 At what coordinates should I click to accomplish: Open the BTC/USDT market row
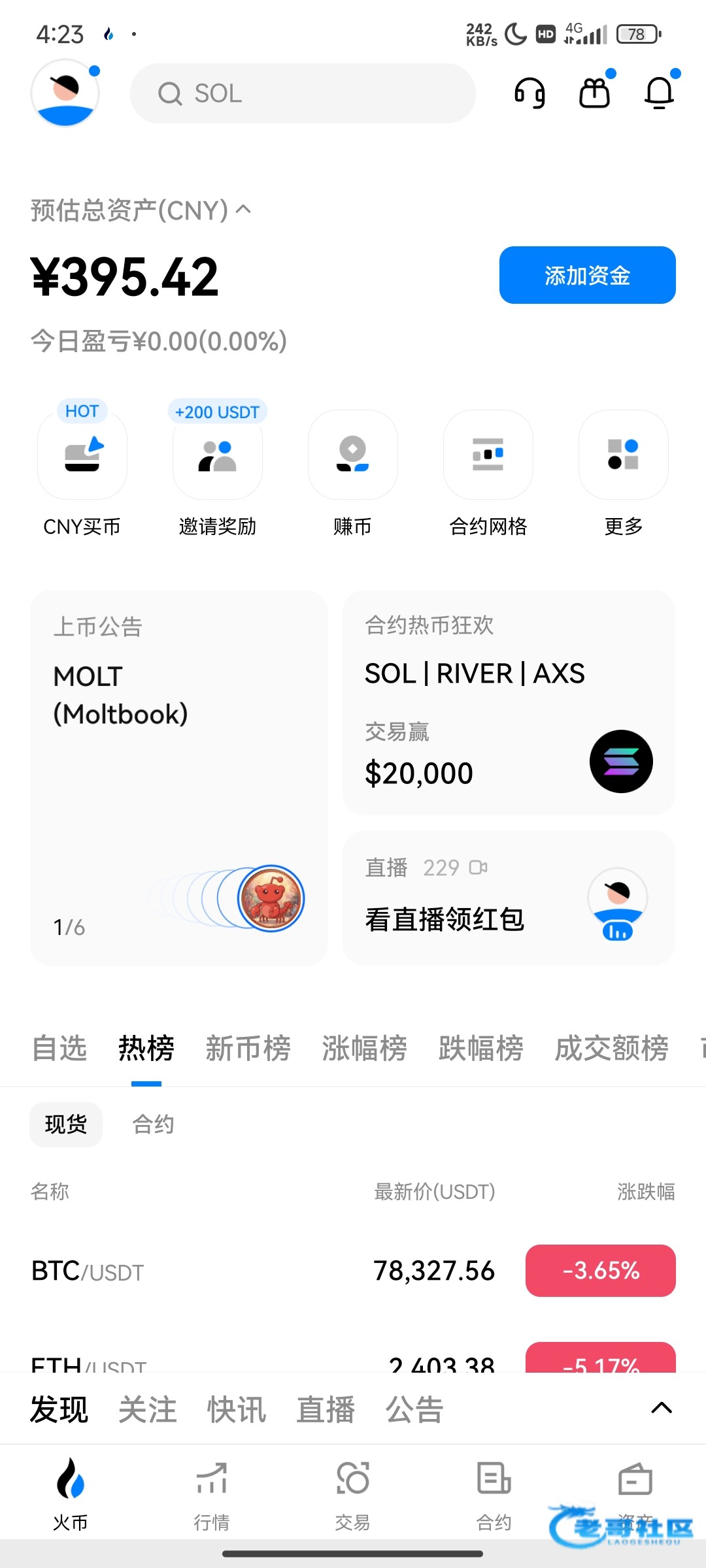point(353,1271)
